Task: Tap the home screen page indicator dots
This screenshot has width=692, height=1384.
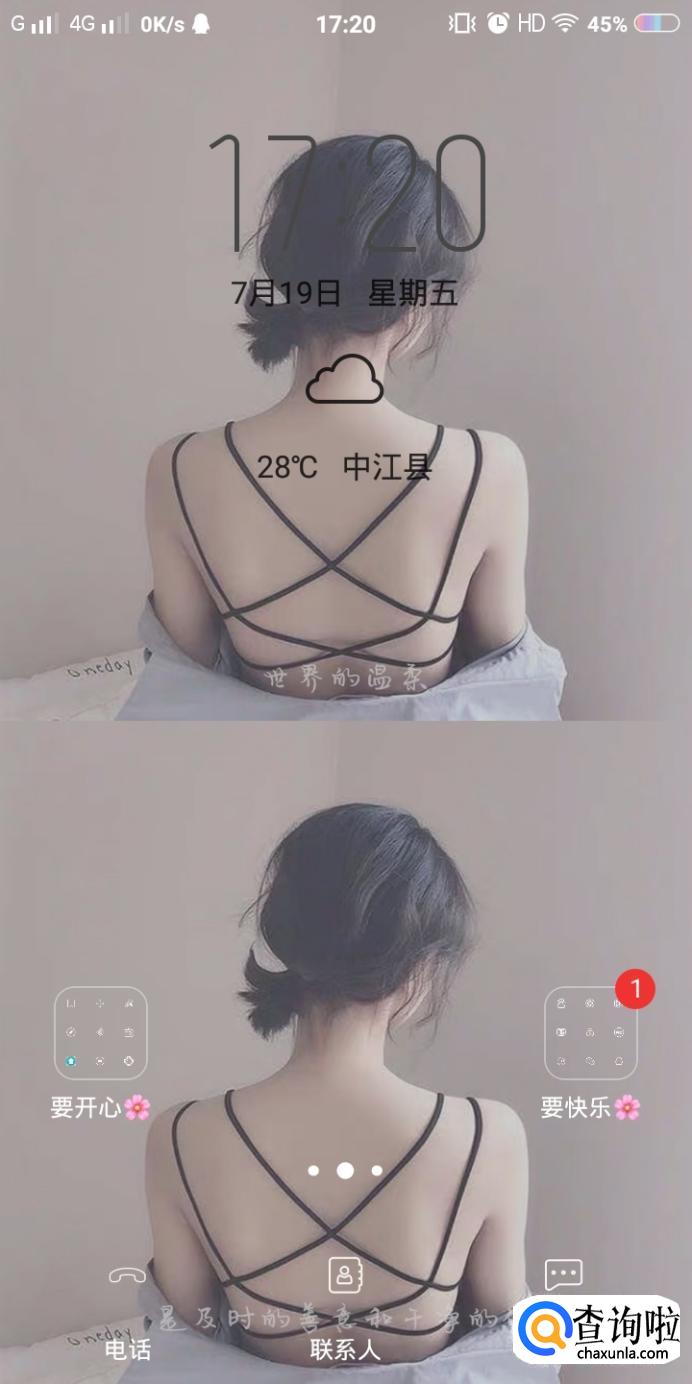Action: click(345, 1170)
